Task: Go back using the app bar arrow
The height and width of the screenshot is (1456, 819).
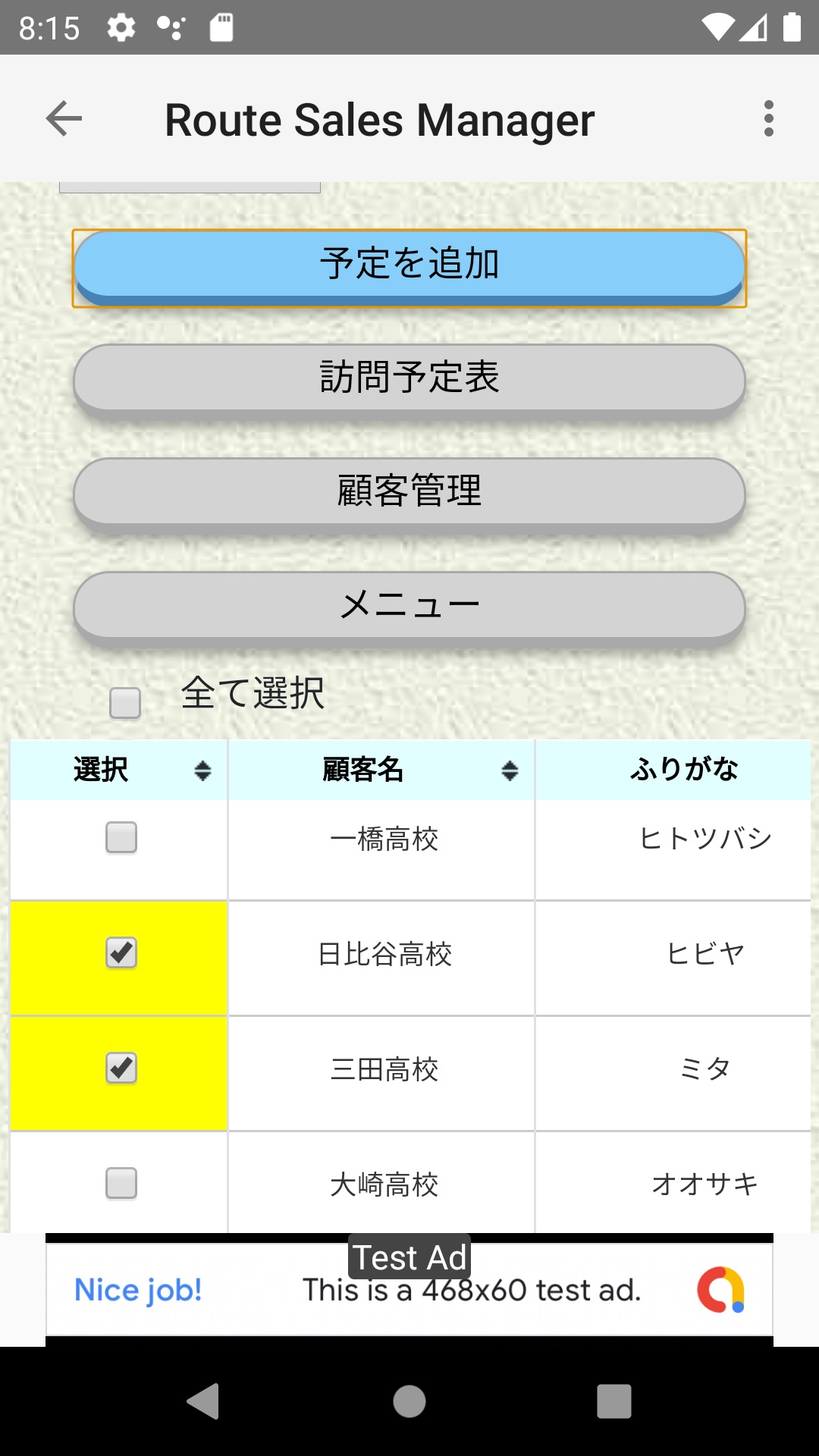Action: 64,118
